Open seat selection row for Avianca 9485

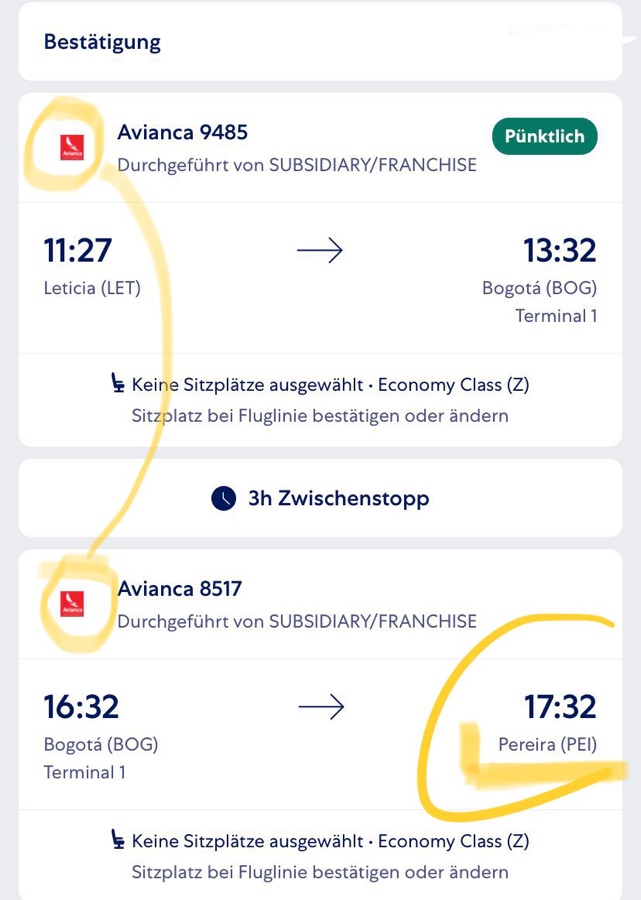pos(320,400)
